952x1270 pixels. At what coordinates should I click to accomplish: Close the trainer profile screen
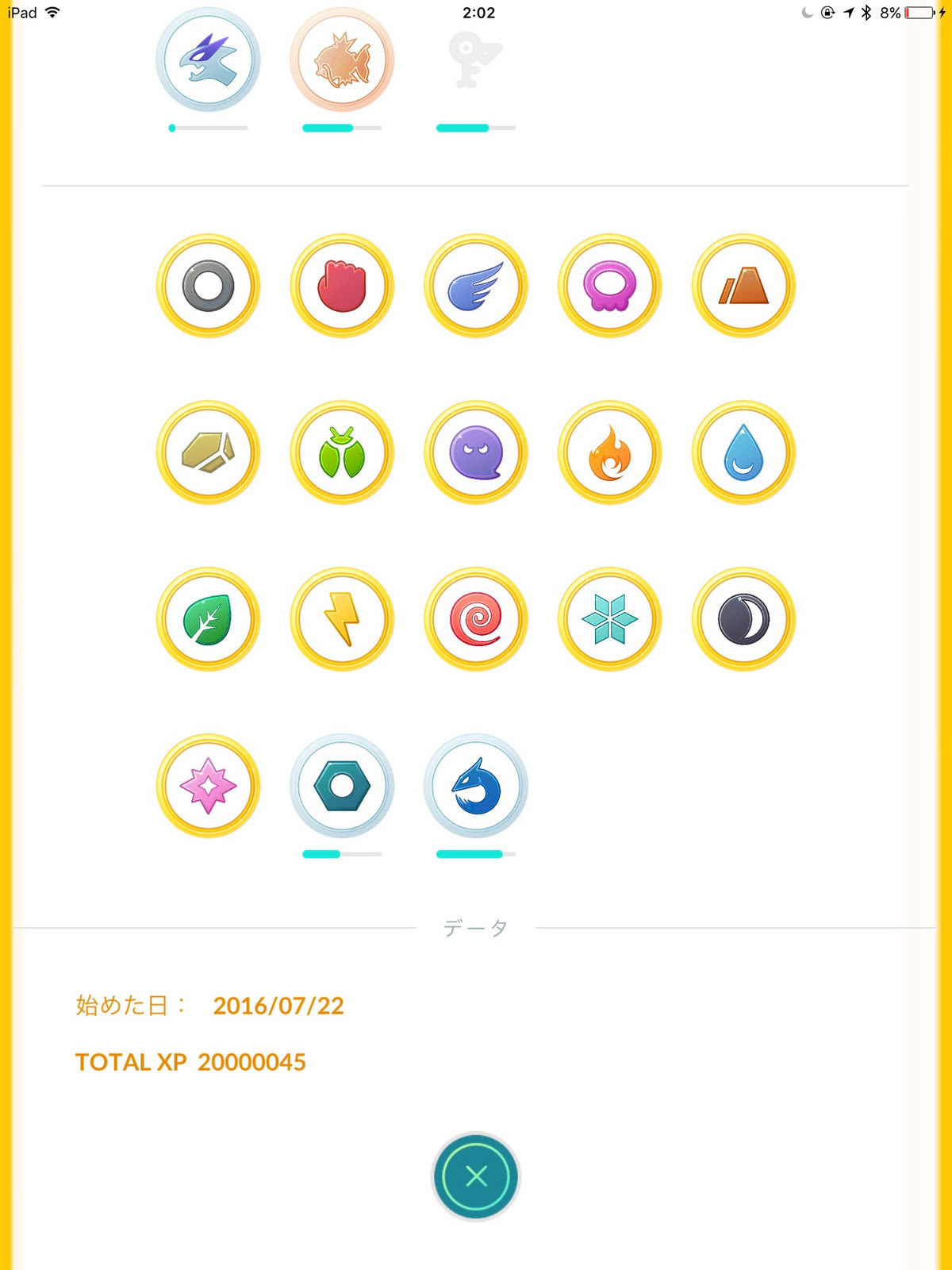tap(475, 1176)
